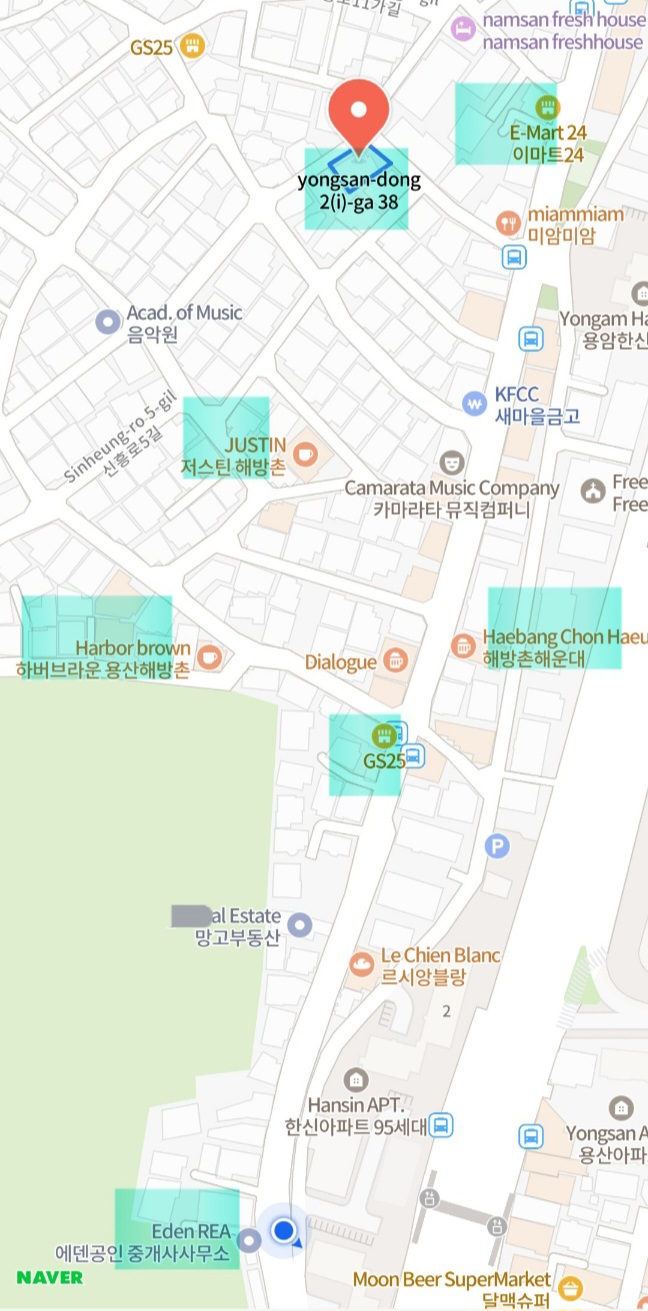648x1311 pixels.
Task: Tap the red pin at yongsan-dong 2(i)-ga 38
Action: pyautogui.click(x=359, y=115)
